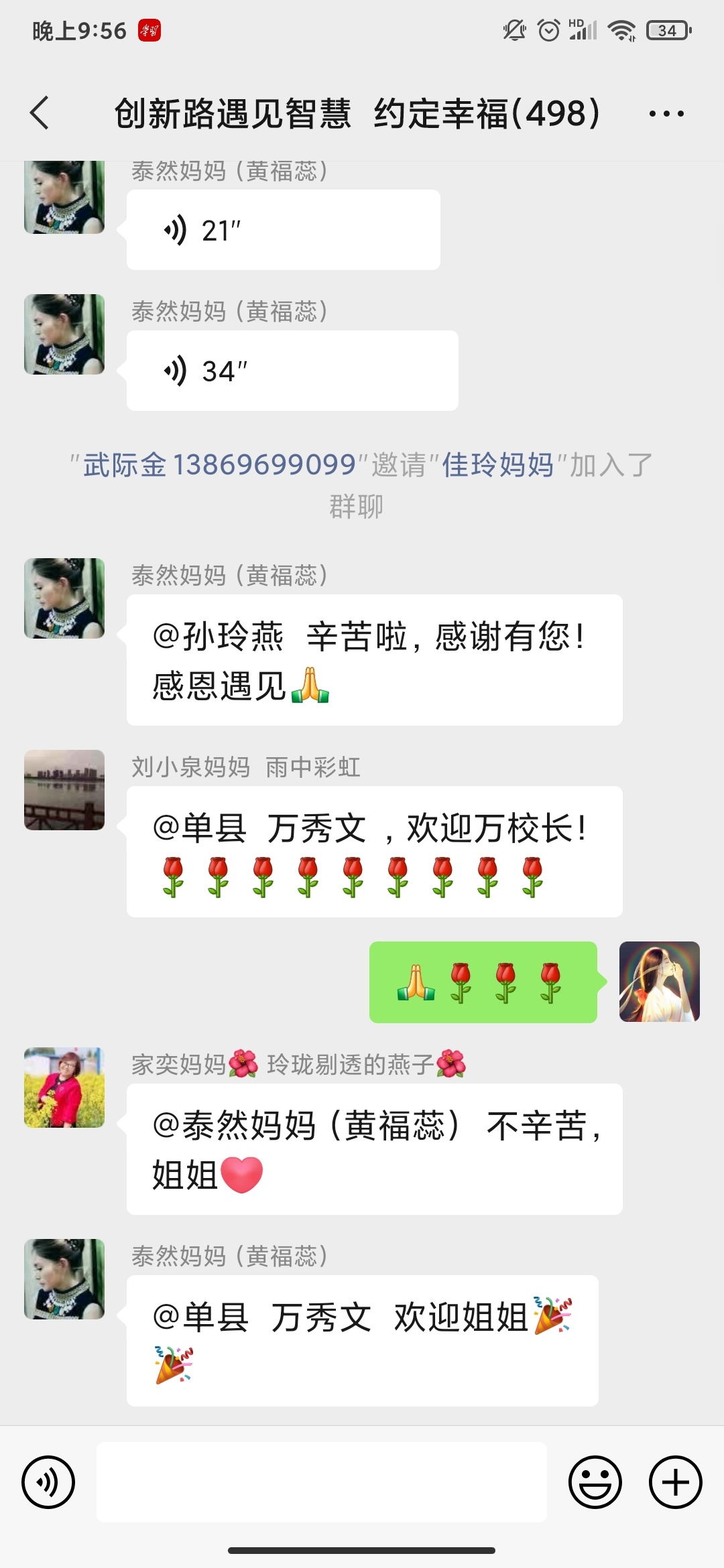Open member link 武际金 13869699099

(x=217, y=464)
